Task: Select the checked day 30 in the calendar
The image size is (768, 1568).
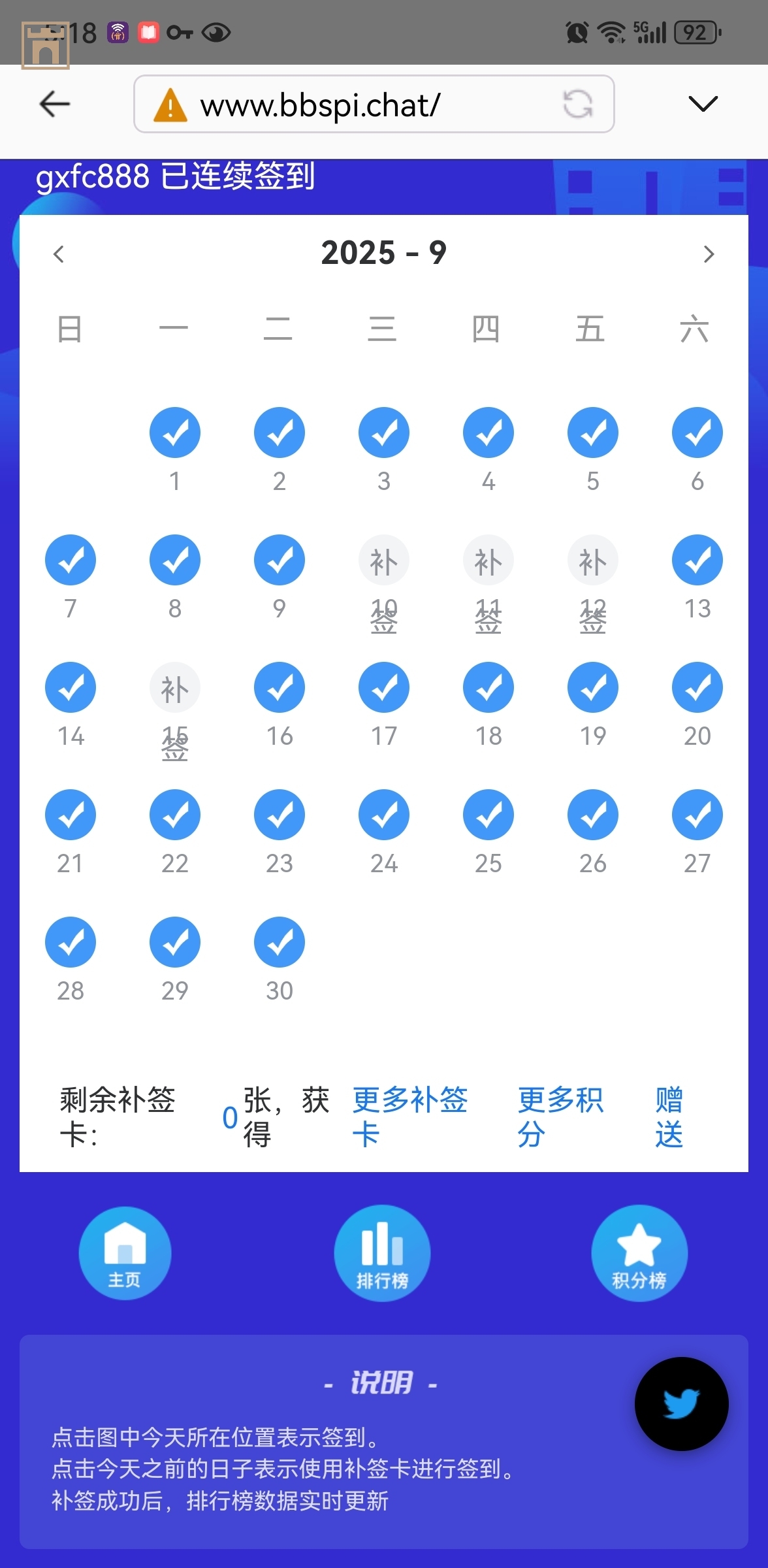Action: tap(280, 943)
